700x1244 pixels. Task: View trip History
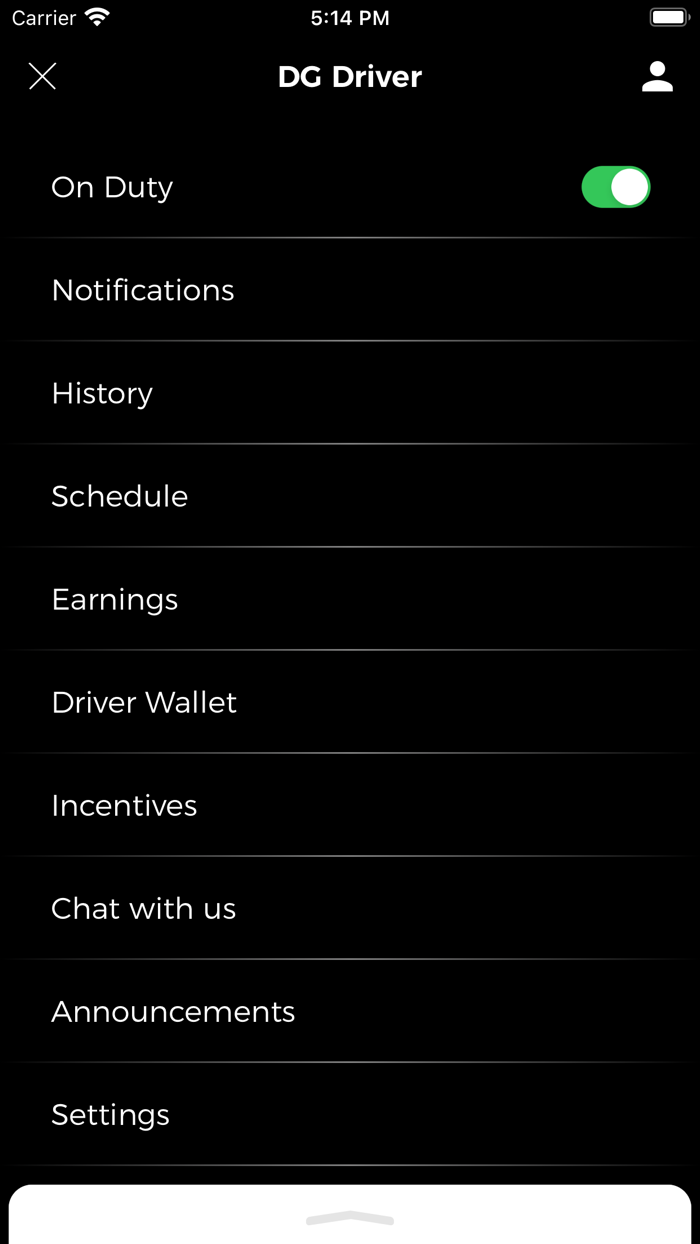pyautogui.click(x=102, y=393)
